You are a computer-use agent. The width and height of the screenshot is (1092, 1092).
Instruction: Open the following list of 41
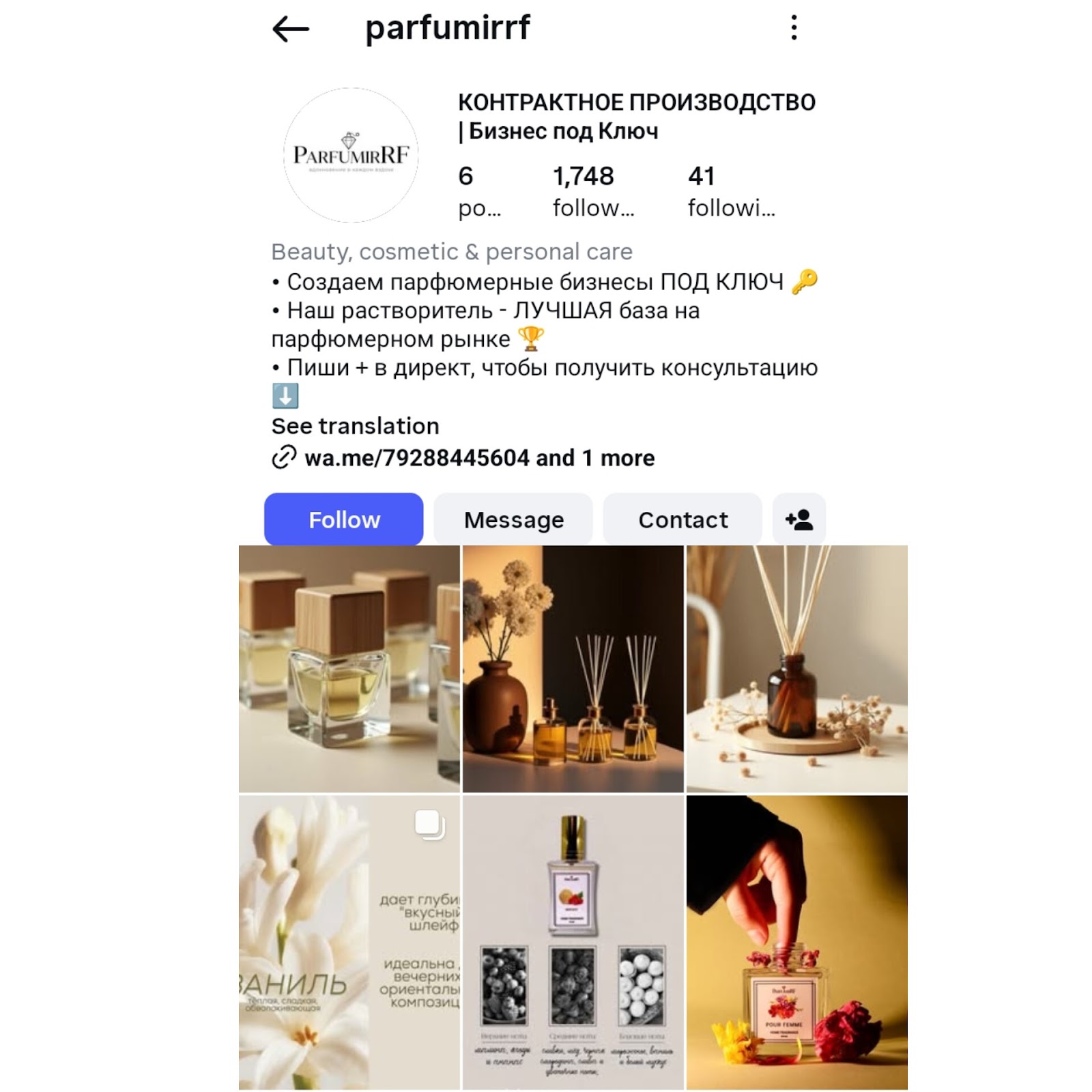click(730, 191)
